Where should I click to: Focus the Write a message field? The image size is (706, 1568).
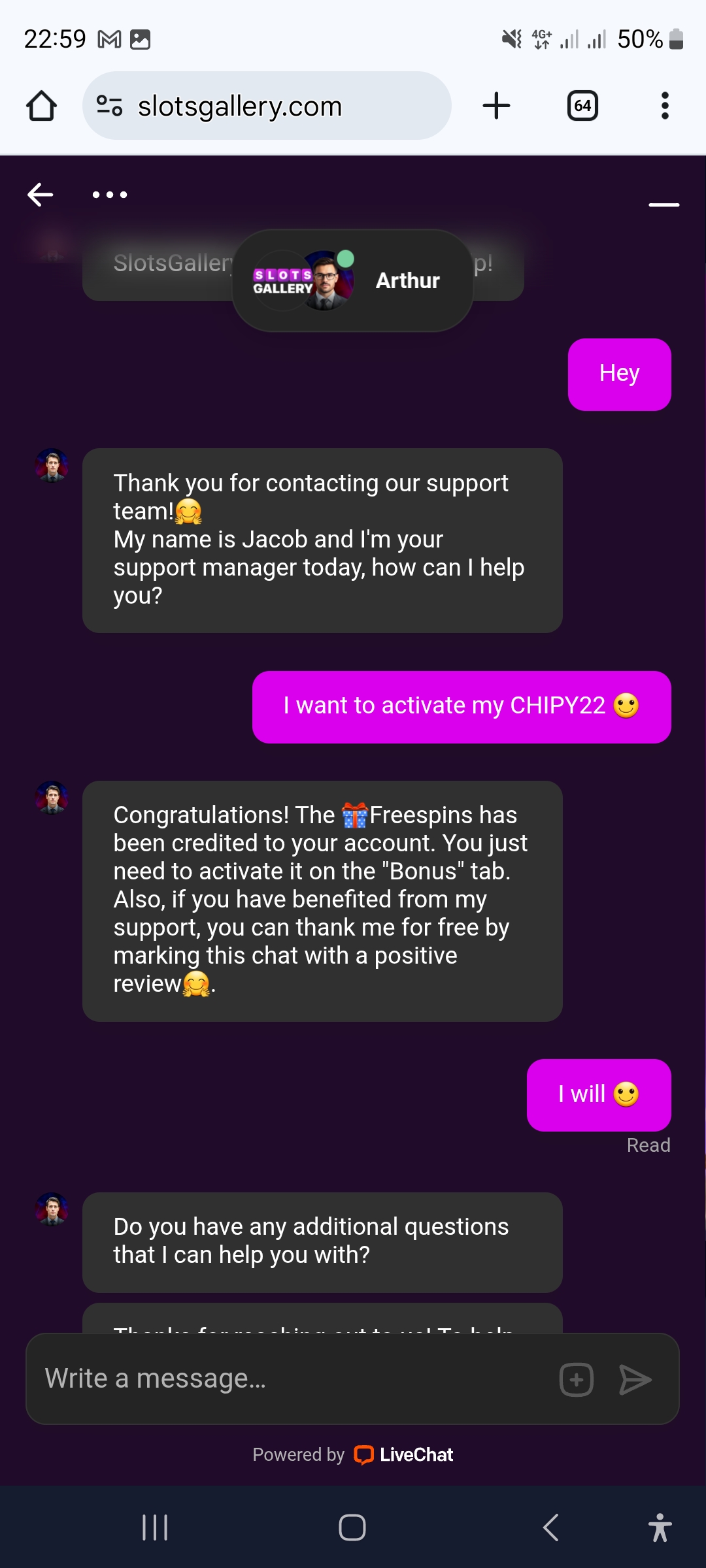[288, 1379]
